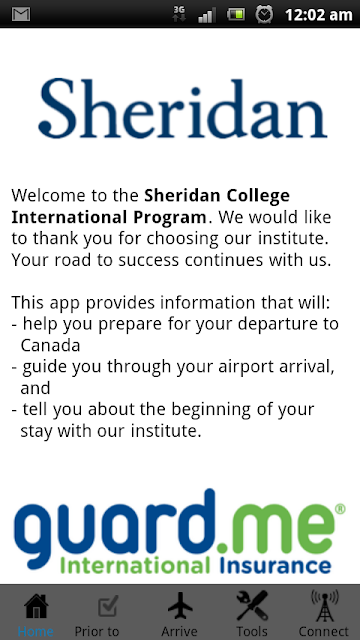Image resolution: width=360 pixels, height=640 pixels.
Task: Switch to the Prior to tab
Action: coord(108,612)
